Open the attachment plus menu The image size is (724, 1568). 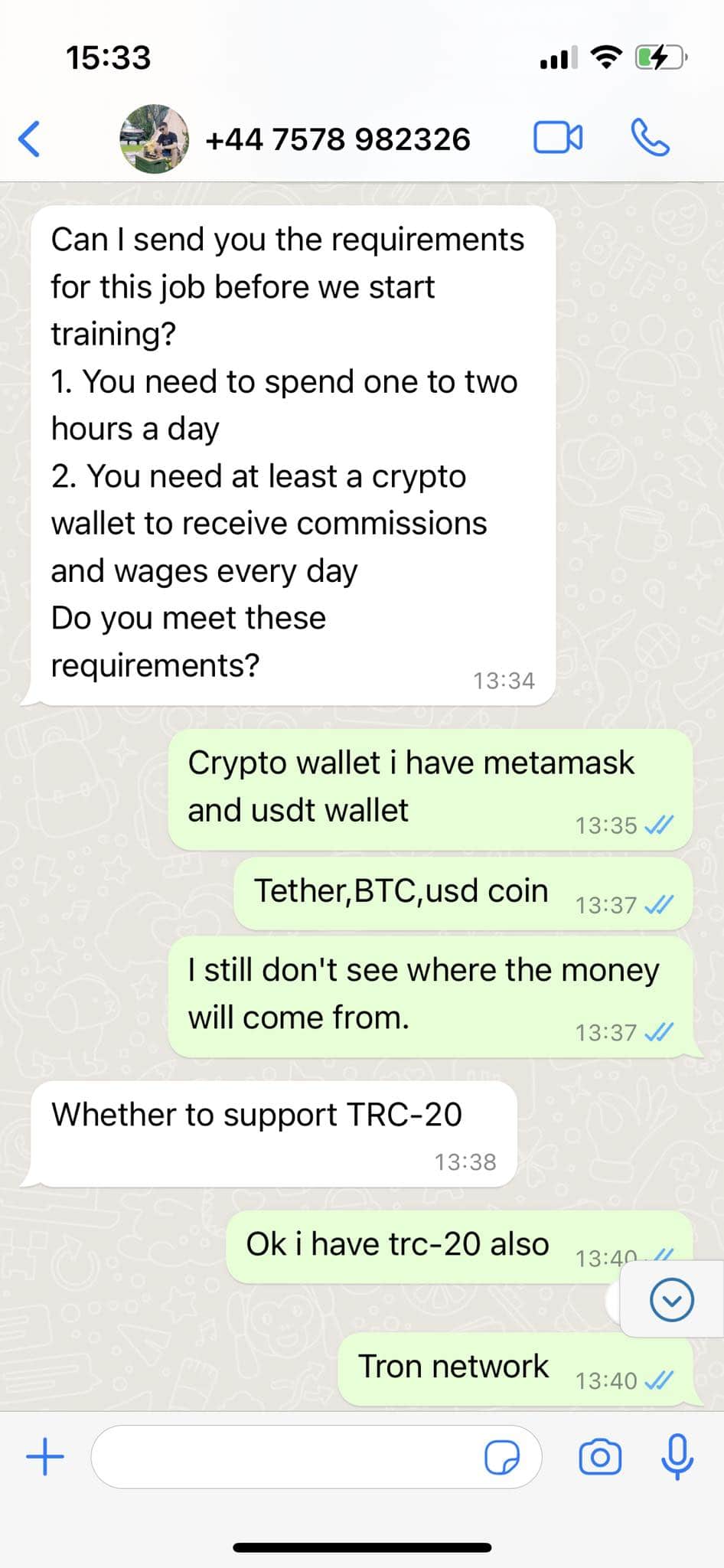pyautogui.click(x=45, y=1456)
